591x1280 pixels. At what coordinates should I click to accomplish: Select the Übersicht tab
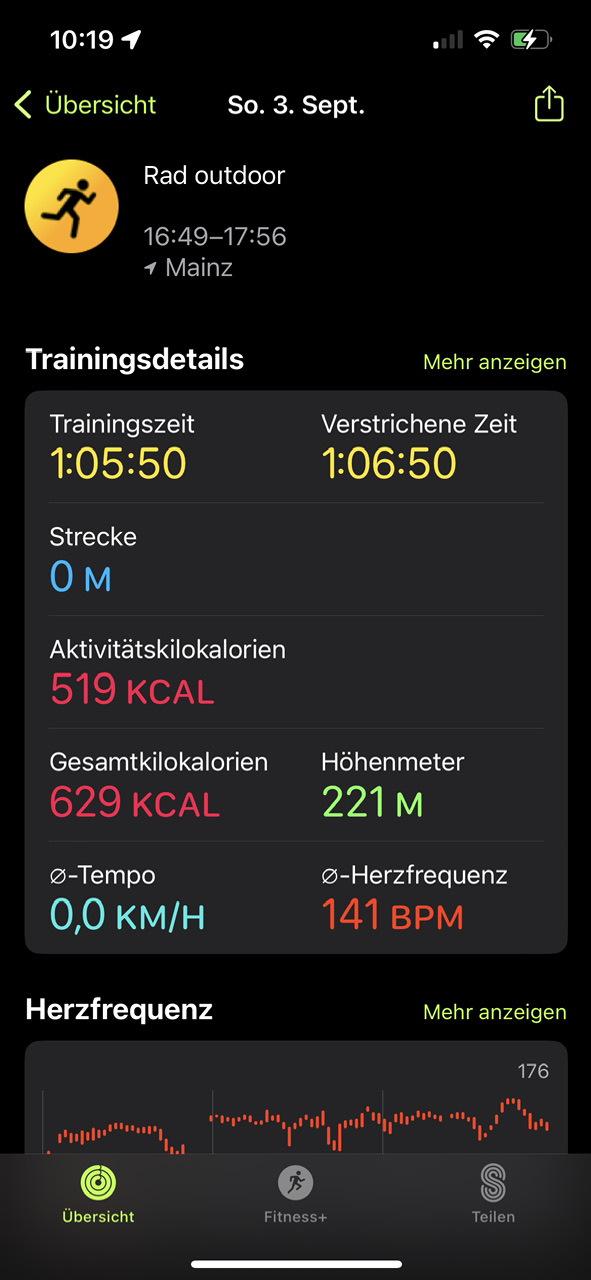click(98, 1194)
